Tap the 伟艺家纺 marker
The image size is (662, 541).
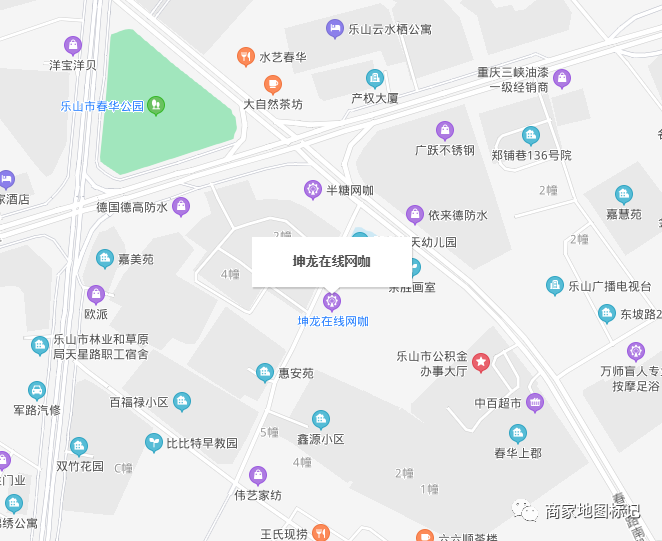(258, 475)
